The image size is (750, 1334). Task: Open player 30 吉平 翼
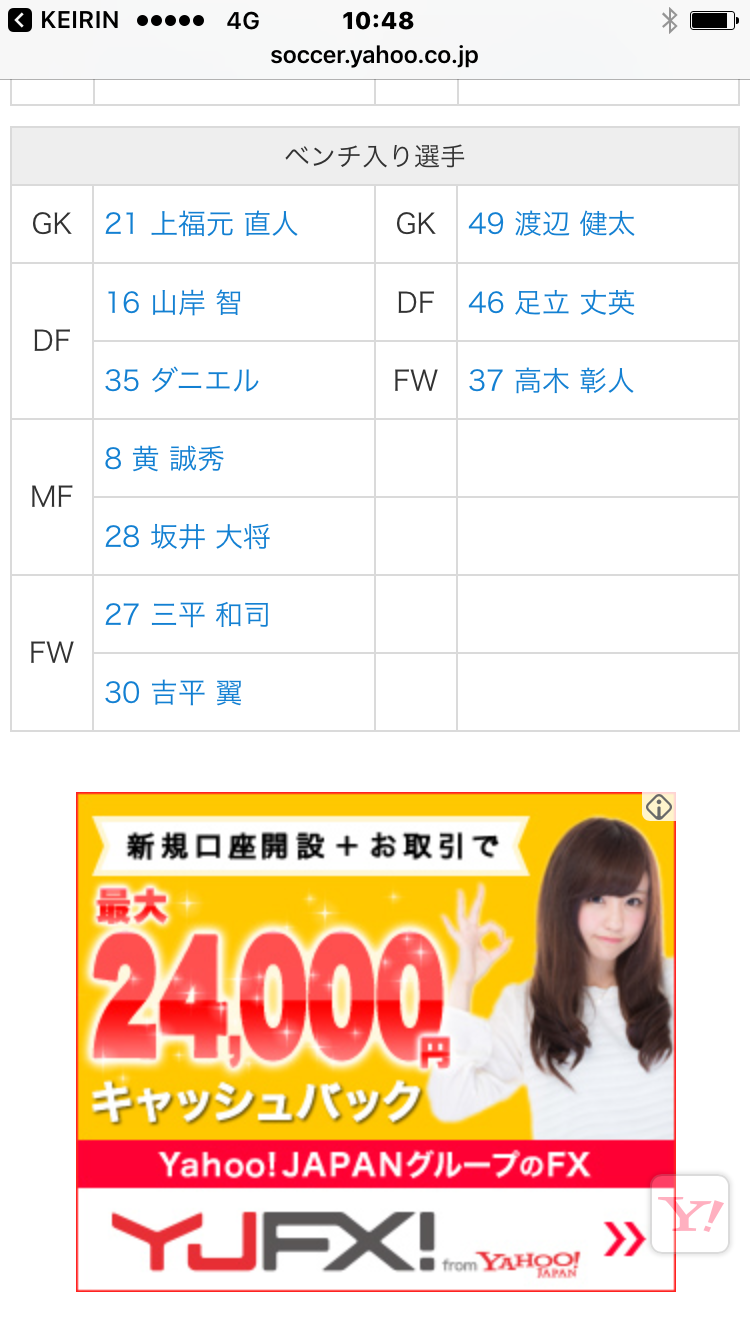(x=173, y=692)
